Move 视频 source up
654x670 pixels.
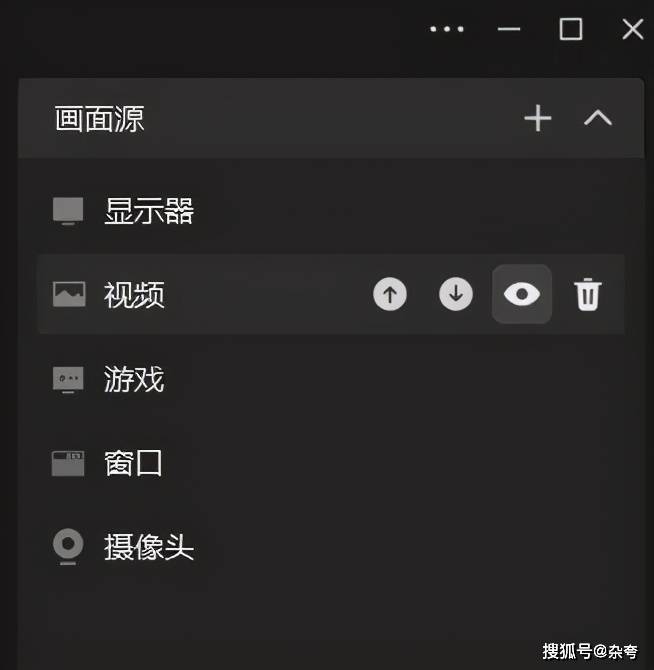390,295
